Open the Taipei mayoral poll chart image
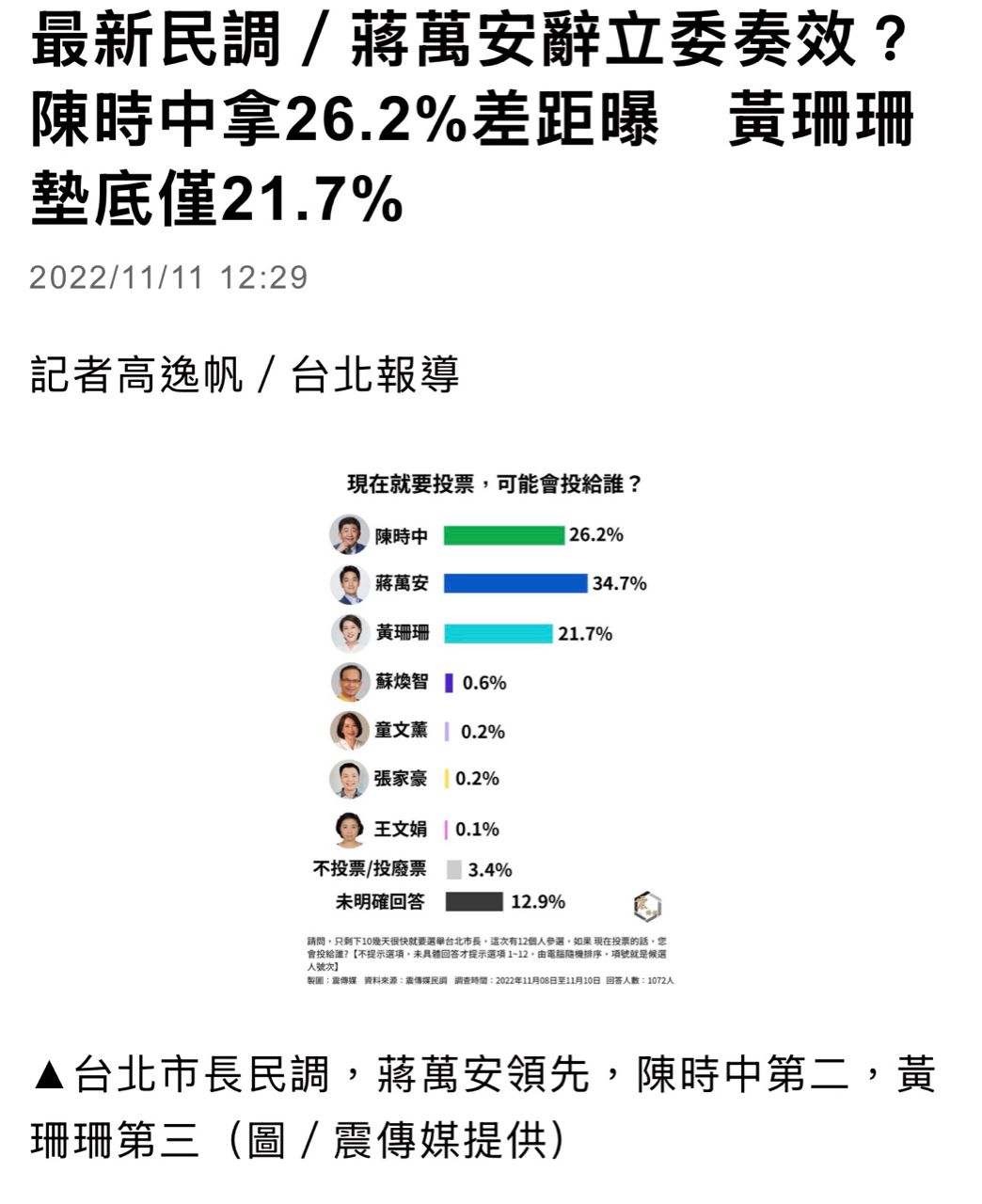The height and width of the screenshot is (1204, 982). point(489,729)
